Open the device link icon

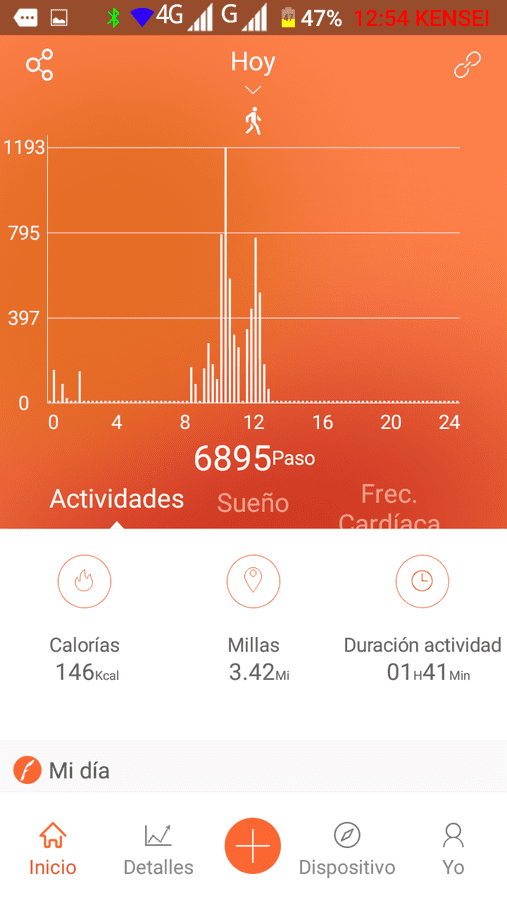(467, 64)
